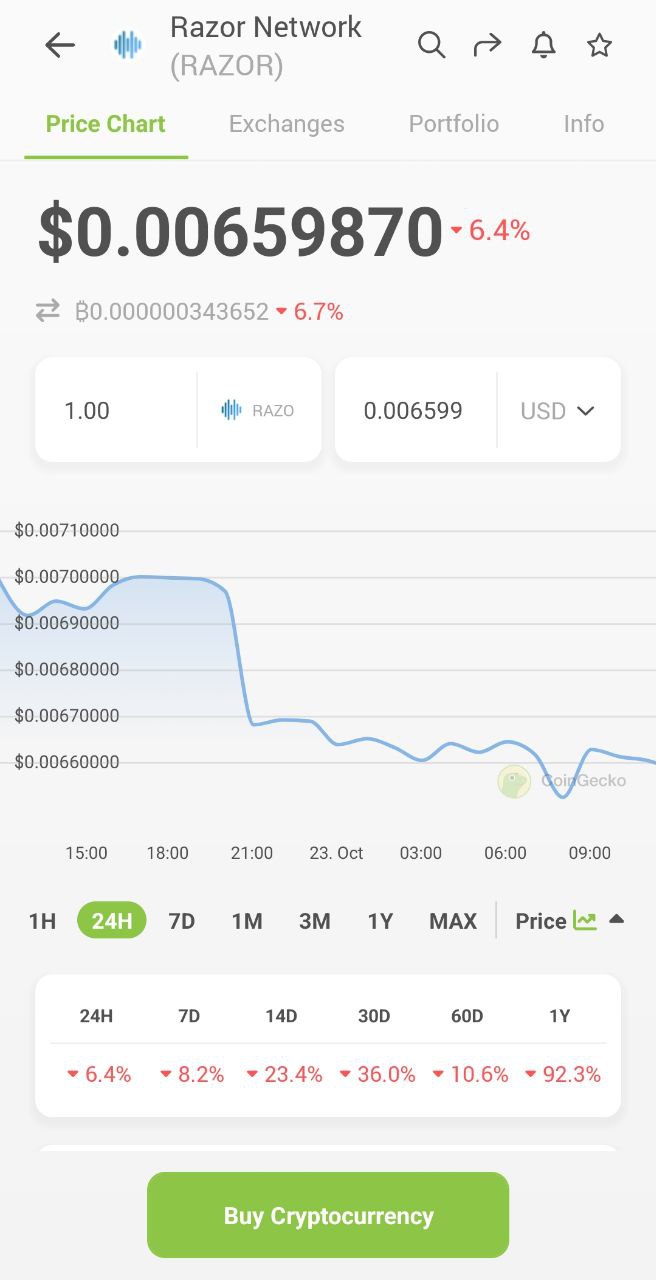This screenshot has width=656, height=1280.
Task: Select the 1Y chart range
Action: point(380,921)
